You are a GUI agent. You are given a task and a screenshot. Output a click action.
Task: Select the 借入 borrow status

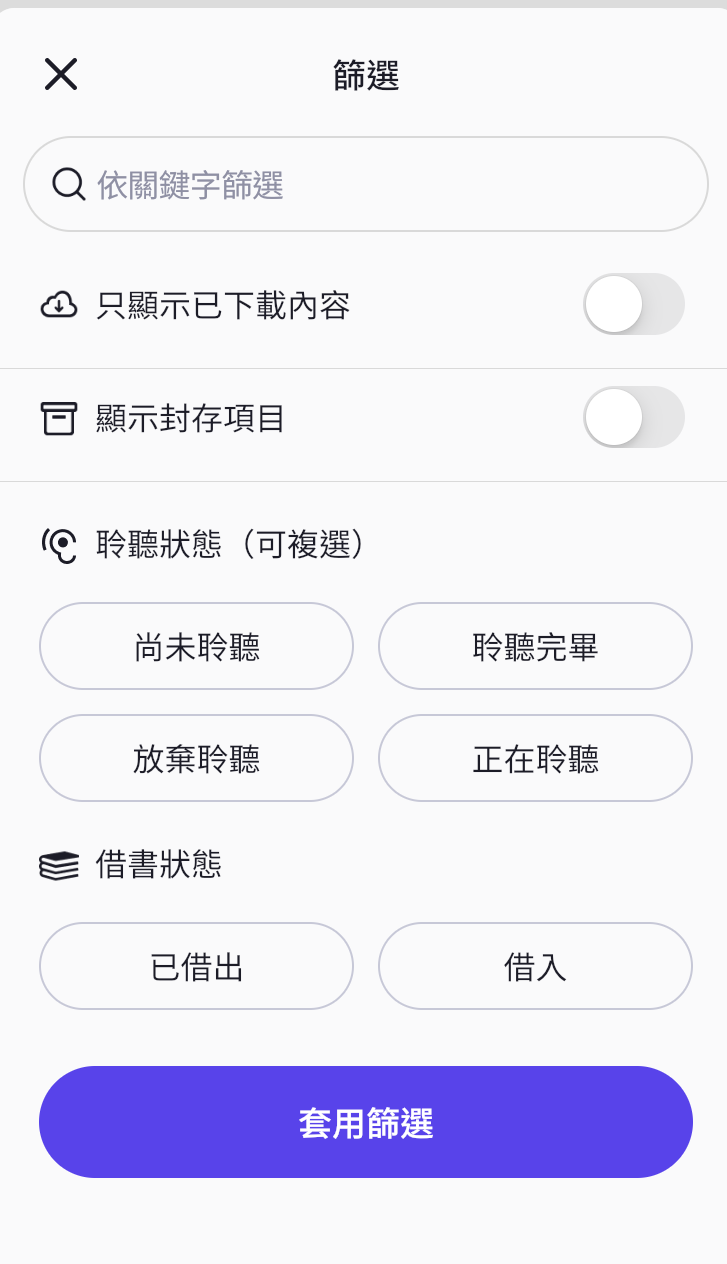(x=535, y=966)
